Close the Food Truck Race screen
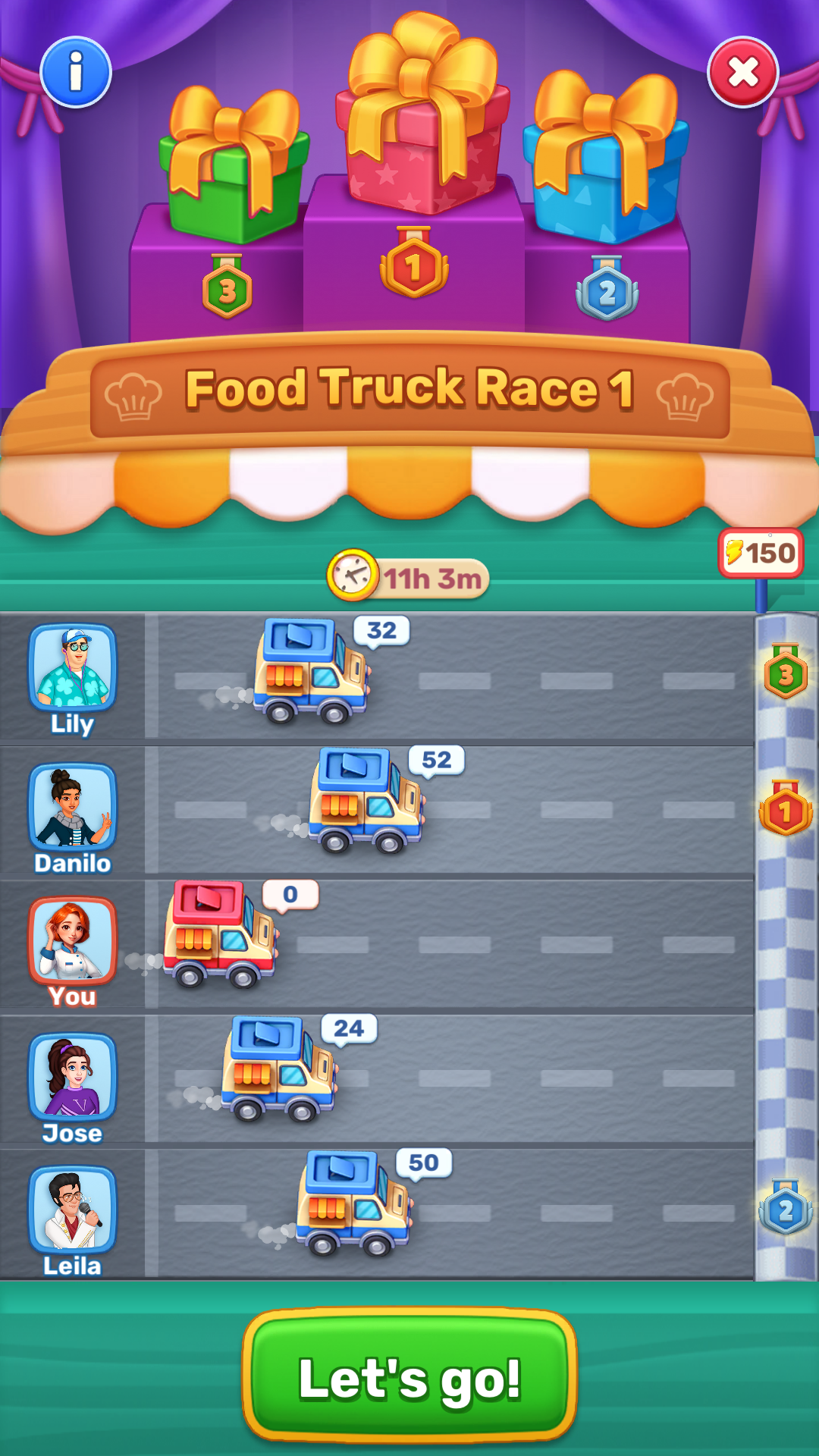The width and height of the screenshot is (819, 1456). click(x=743, y=72)
